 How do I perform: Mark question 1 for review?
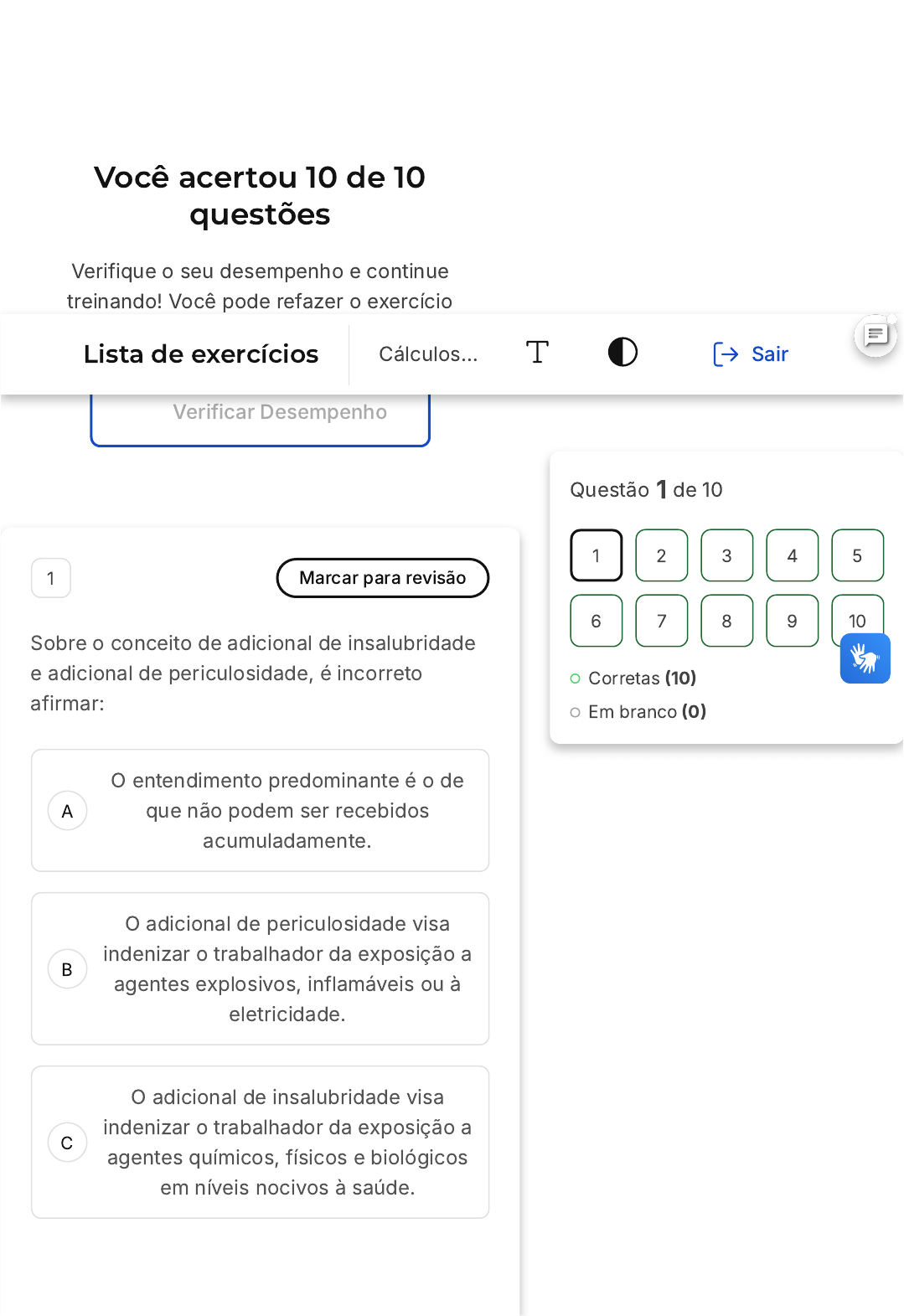tap(383, 578)
